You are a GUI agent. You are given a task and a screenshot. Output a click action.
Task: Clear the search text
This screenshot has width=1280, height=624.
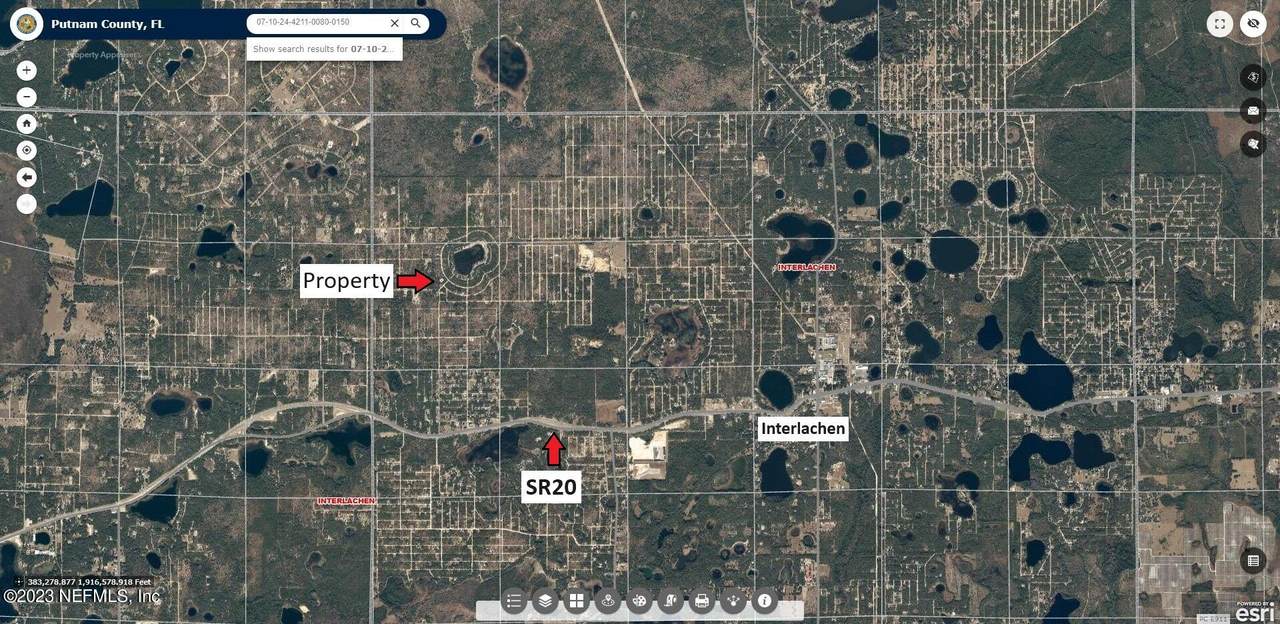[x=394, y=22]
